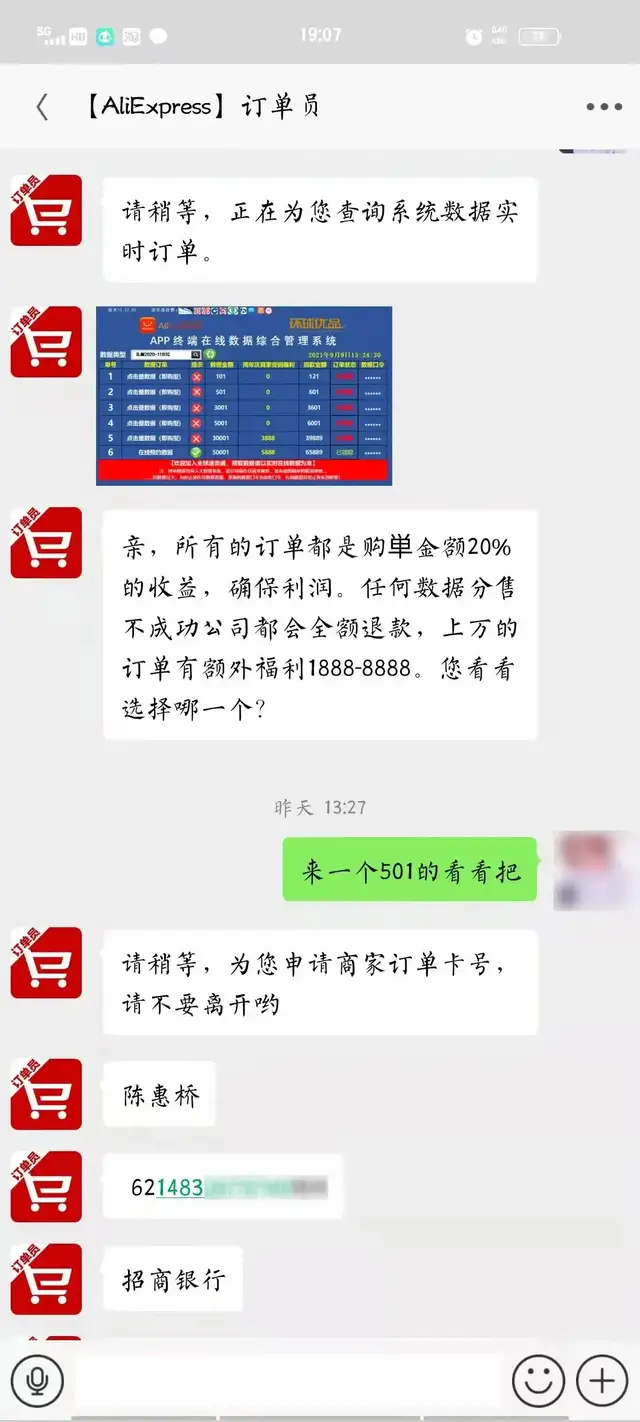The height and width of the screenshot is (1422, 640).
Task: Open the order data table image
Action: [244, 396]
